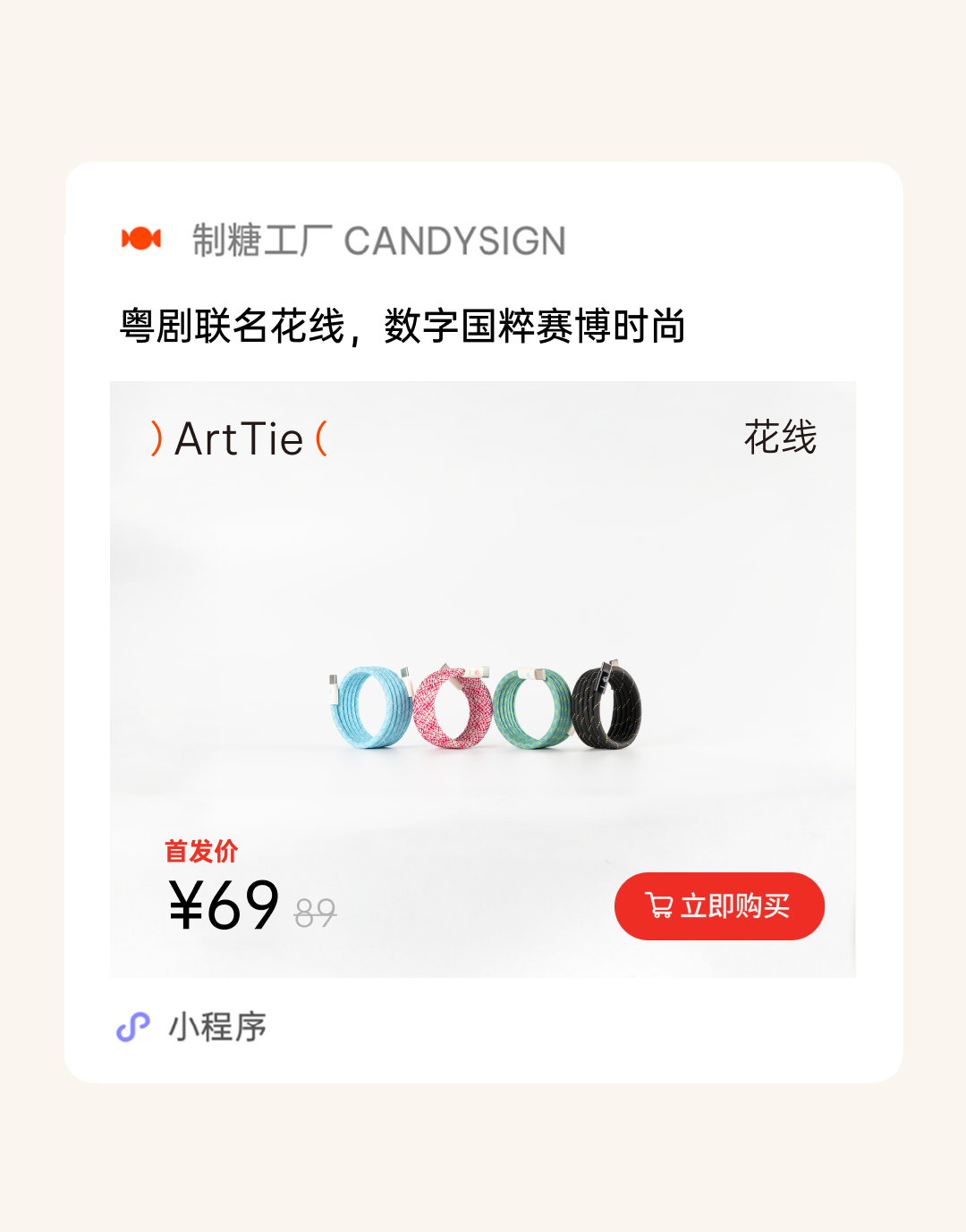Tap the 立即购买 purchase button

720,906
